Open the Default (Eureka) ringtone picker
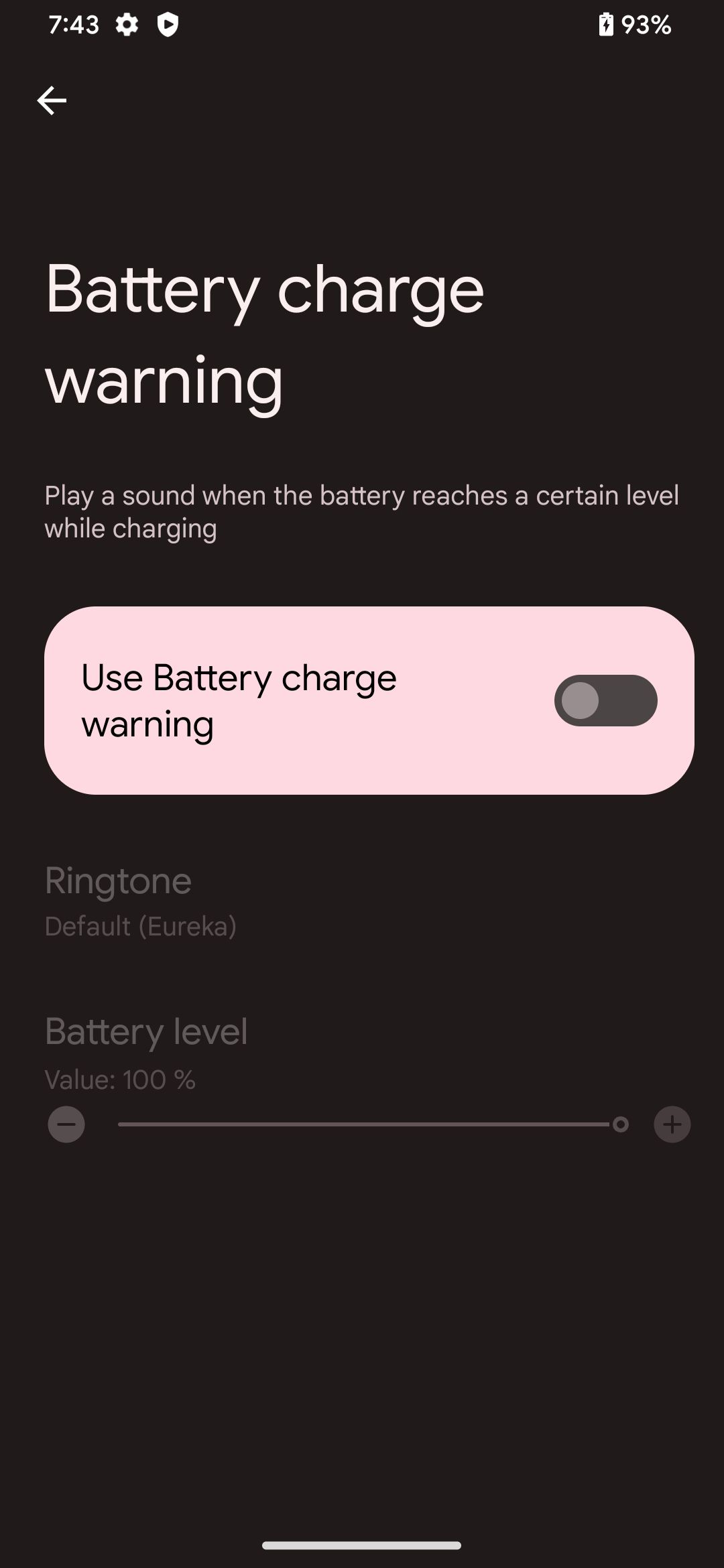 [x=139, y=926]
